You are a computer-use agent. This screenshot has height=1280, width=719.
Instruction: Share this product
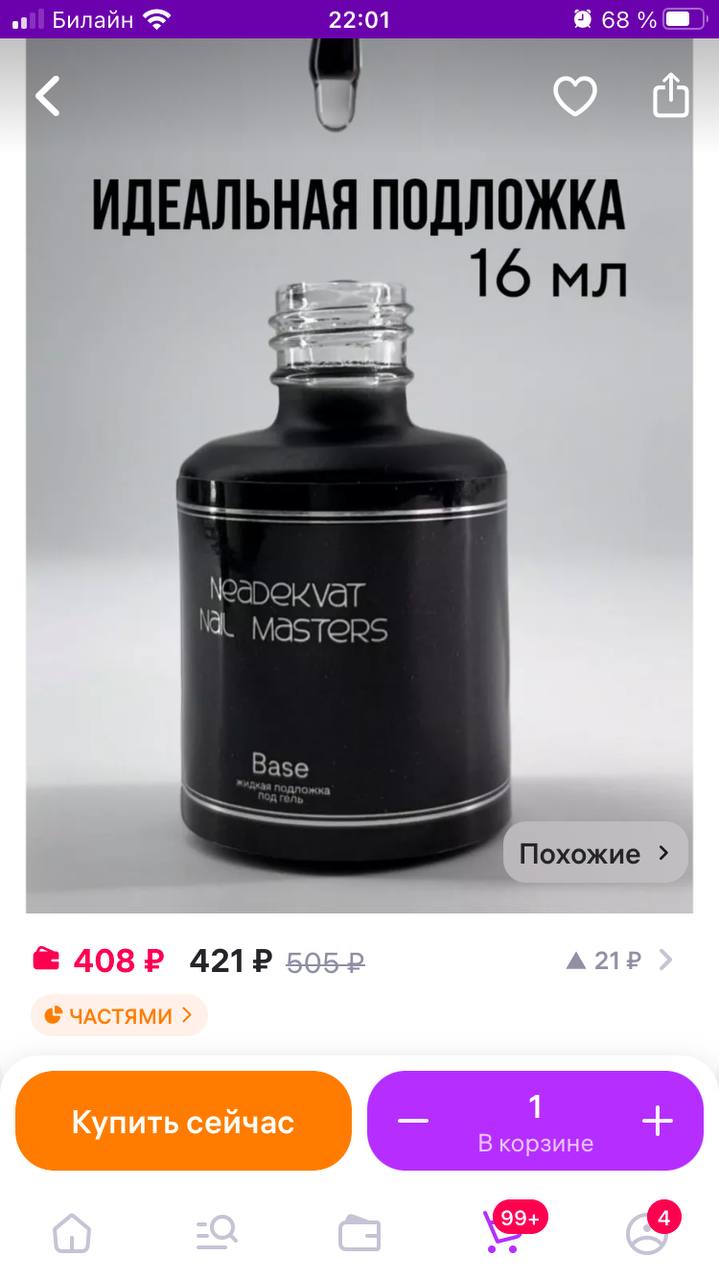[x=671, y=95]
